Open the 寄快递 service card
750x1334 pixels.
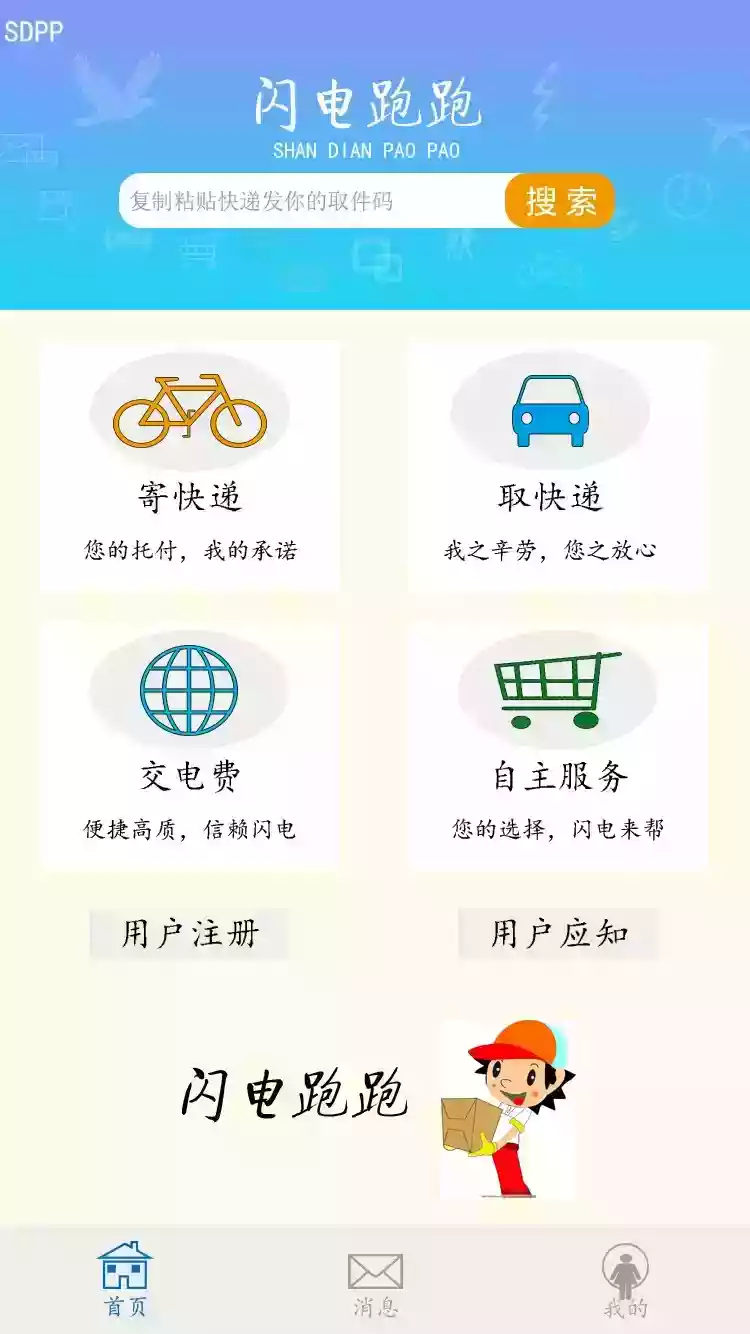(187, 465)
